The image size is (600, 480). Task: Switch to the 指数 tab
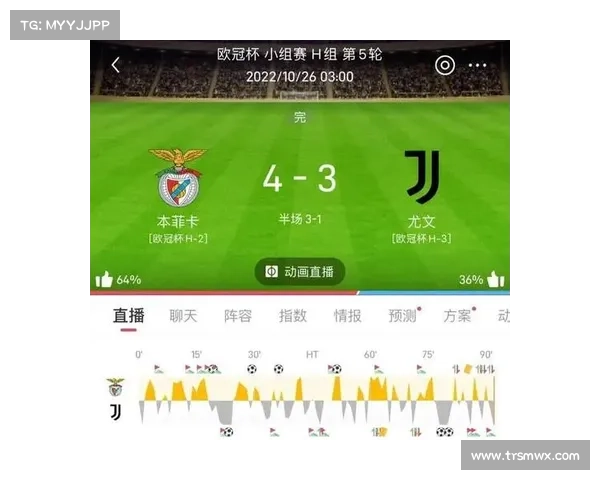[x=293, y=316]
